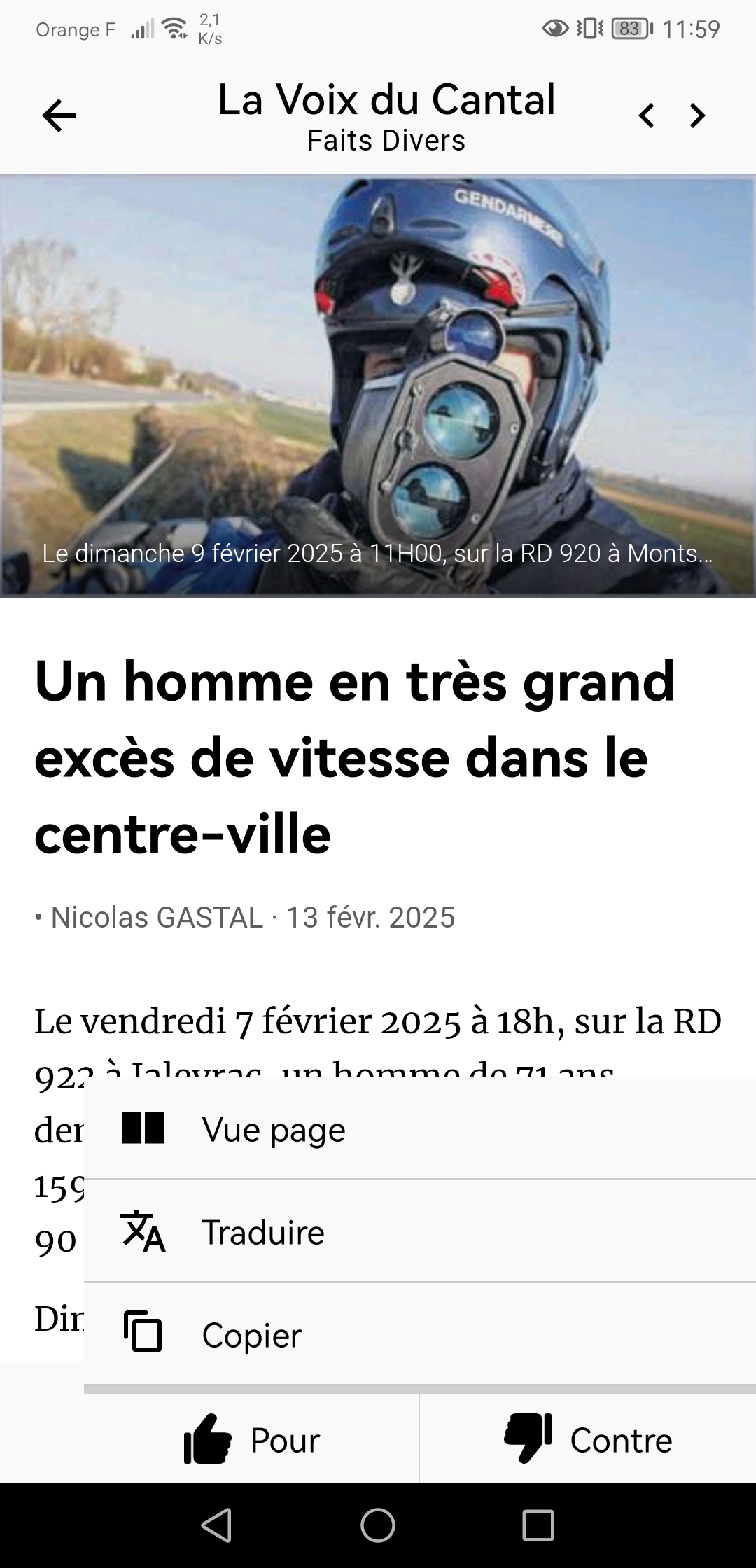Go to next article with right chevron
Viewport: 756px width, 1568px height.
point(696,115)
